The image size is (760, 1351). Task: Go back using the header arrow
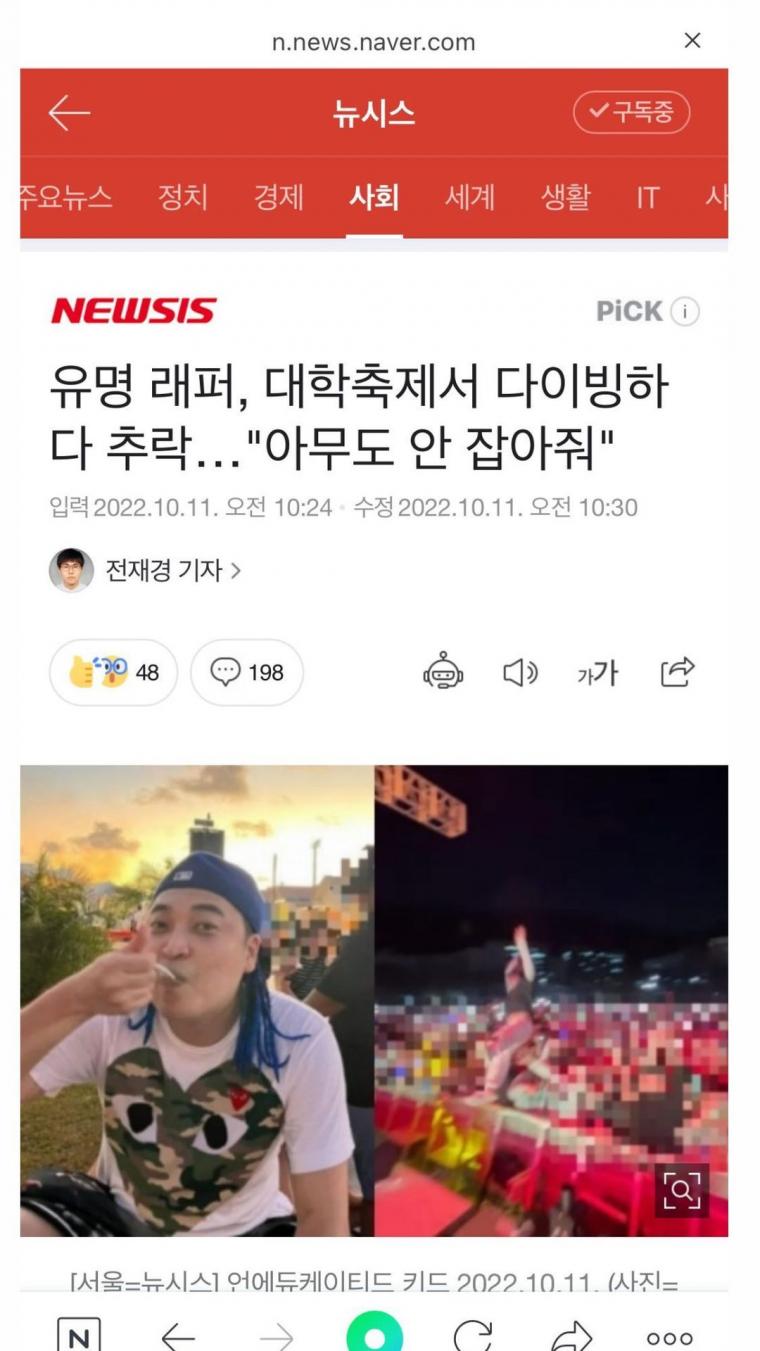click(69, 114)
